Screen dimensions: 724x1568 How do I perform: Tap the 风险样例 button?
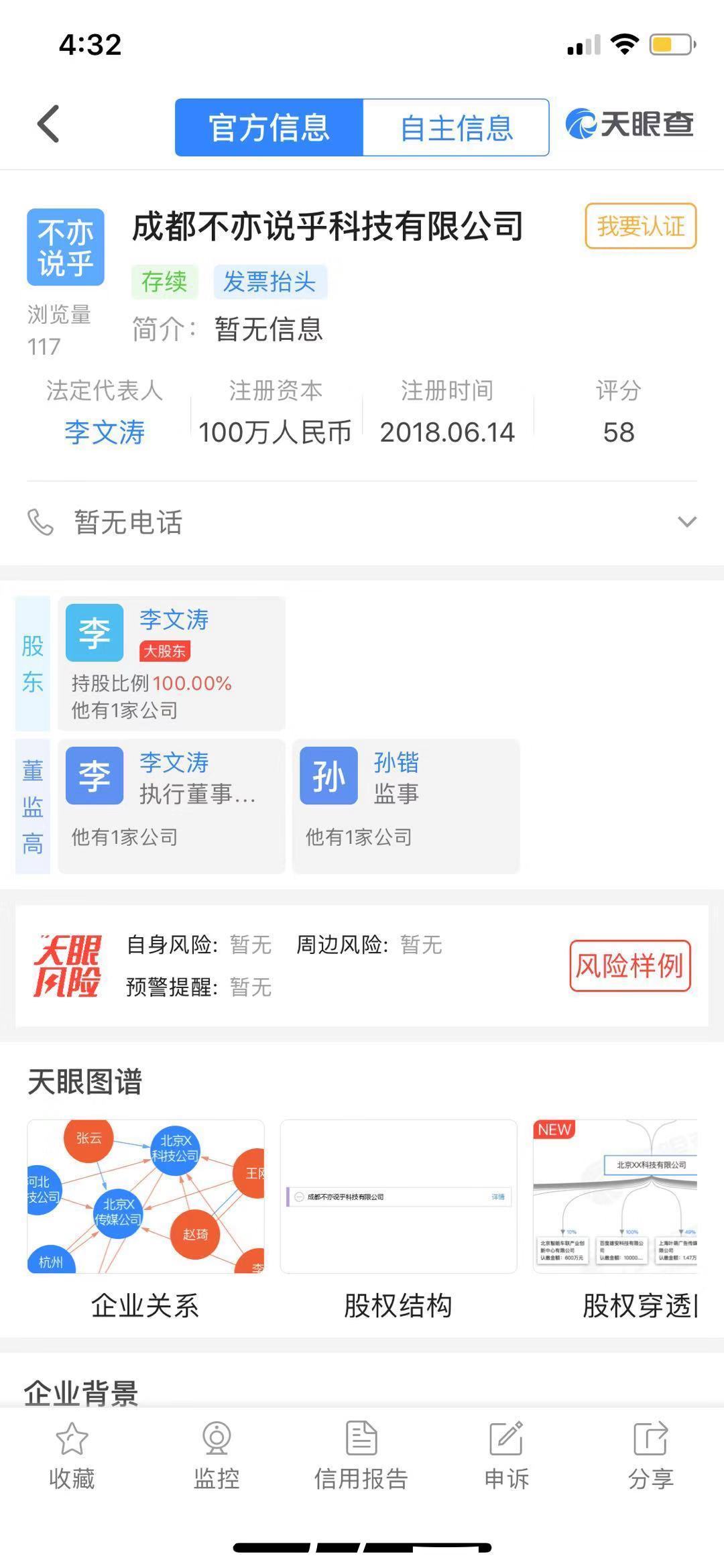(629, 966)
